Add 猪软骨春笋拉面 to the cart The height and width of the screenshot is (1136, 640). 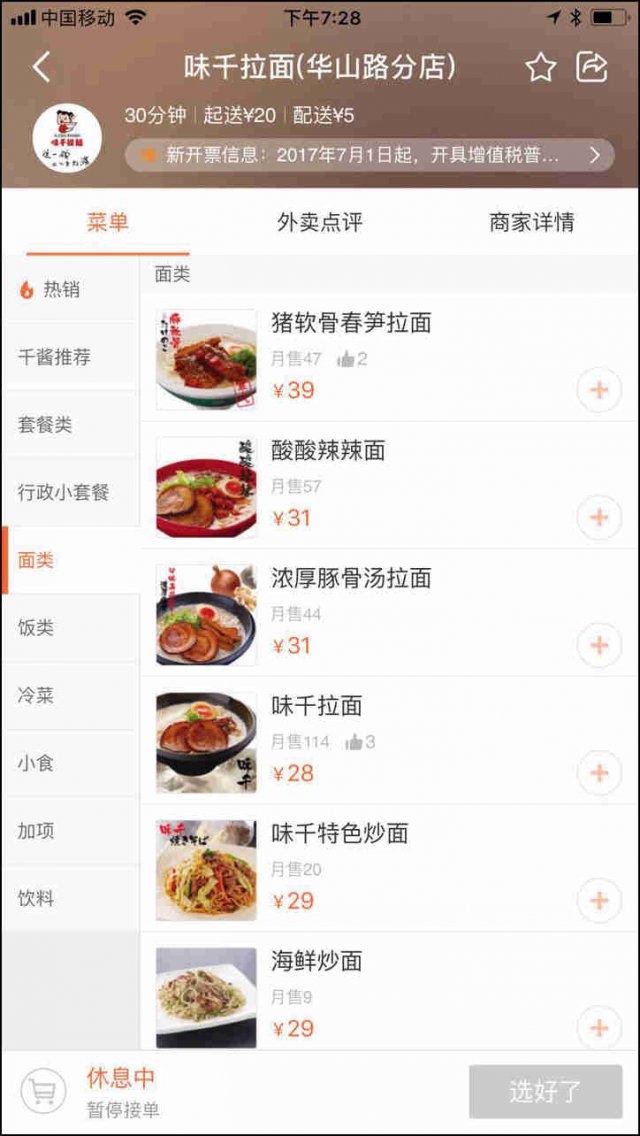pos(599,390)
